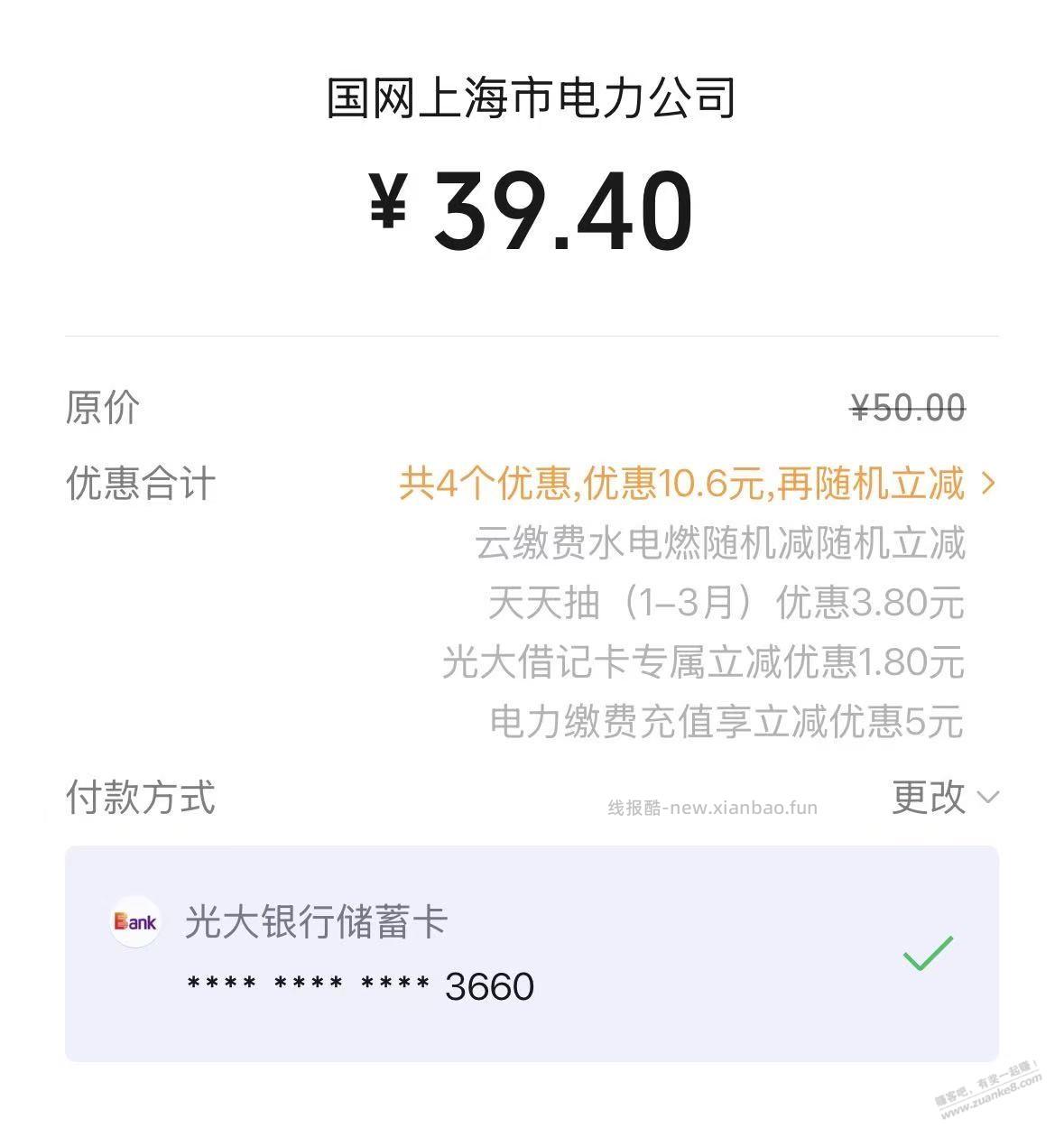Click the 付款方式 section header
The image size is (1064, 1137).
click(140, 798)
